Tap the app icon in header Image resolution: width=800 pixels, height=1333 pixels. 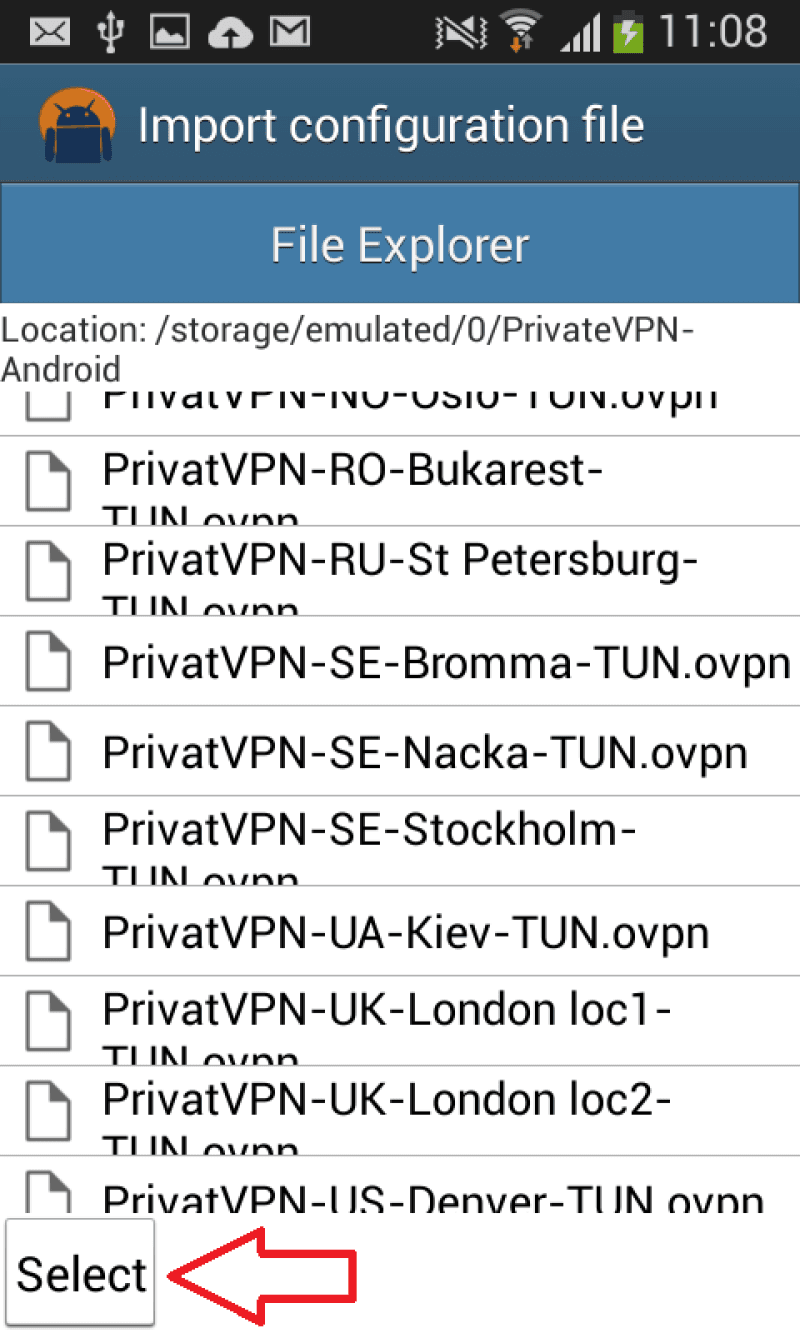(x=77, y=125)
